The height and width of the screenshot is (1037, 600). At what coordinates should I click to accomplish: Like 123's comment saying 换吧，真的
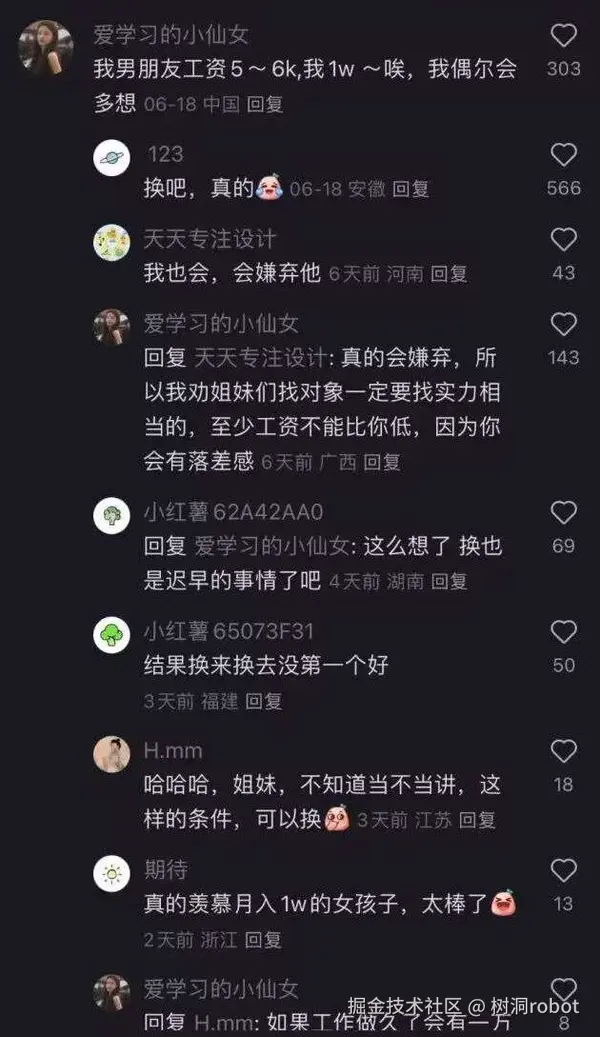click(564, 155)
